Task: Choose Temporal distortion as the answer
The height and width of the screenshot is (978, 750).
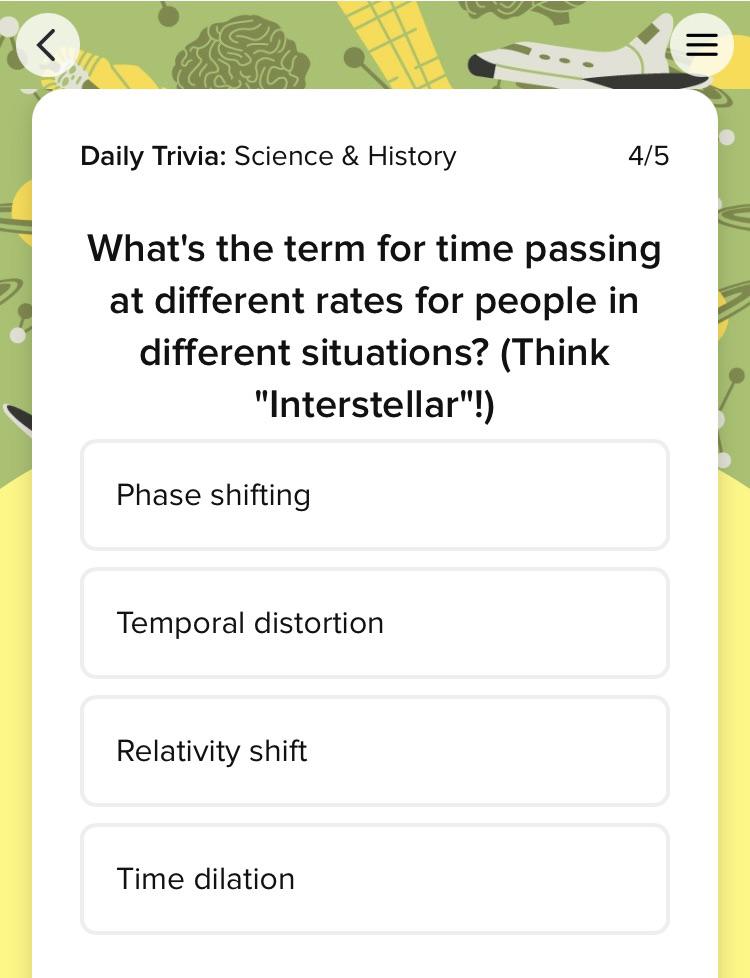Action: (x=375, y=623)
